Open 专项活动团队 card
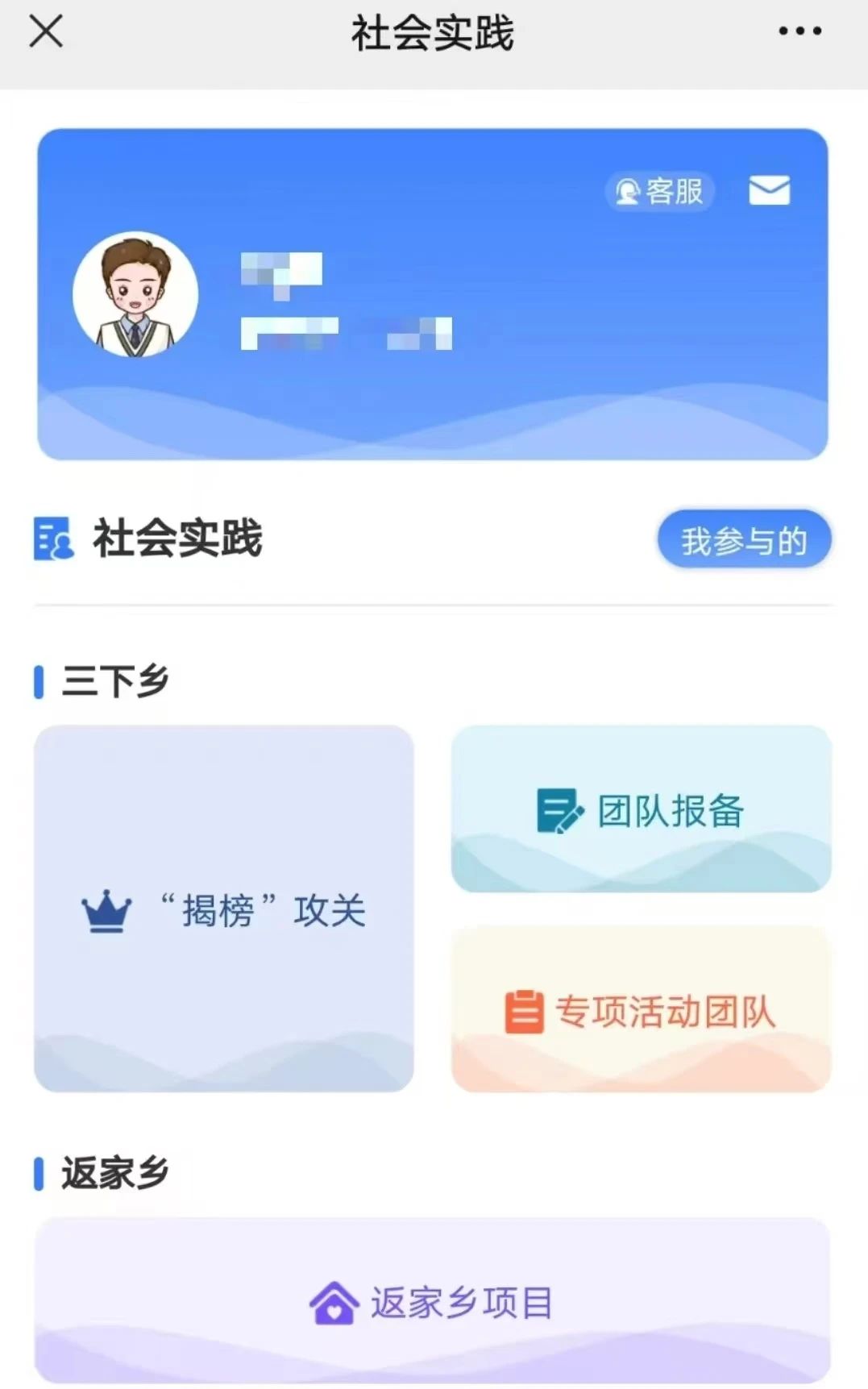868x1389 pixels. pos(642,1010)
